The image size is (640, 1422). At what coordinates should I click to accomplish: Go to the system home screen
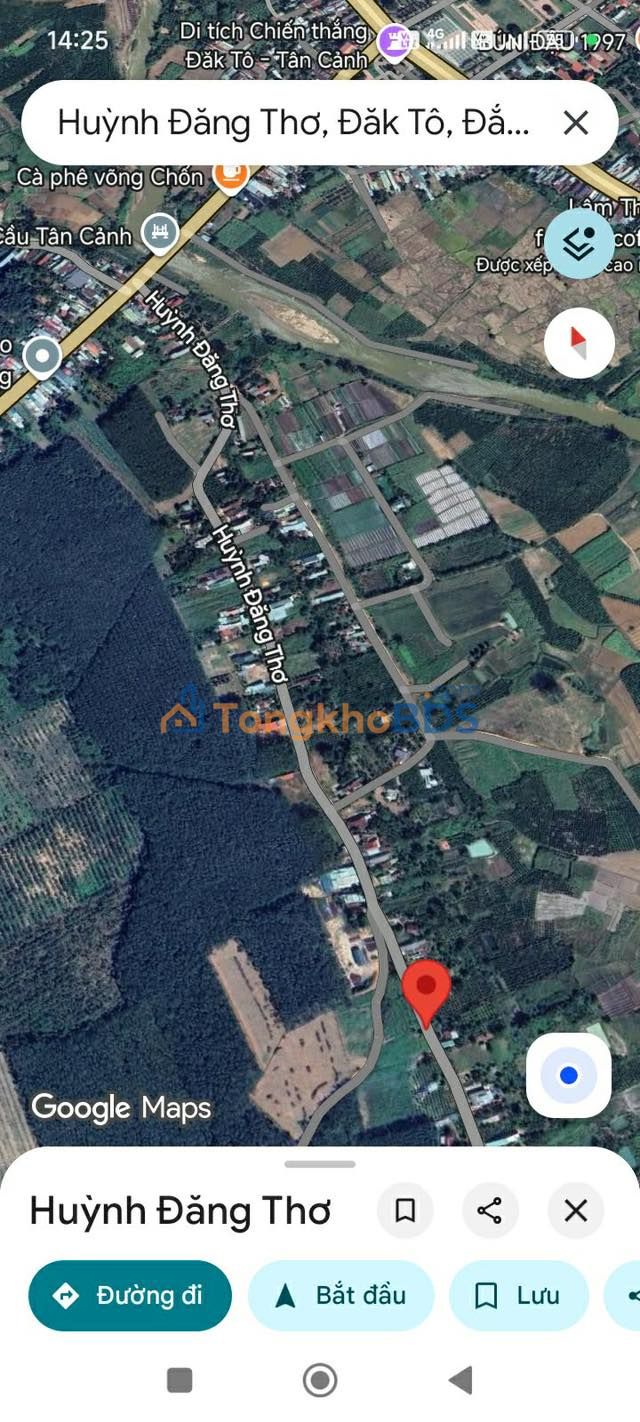click(320, 1381)
